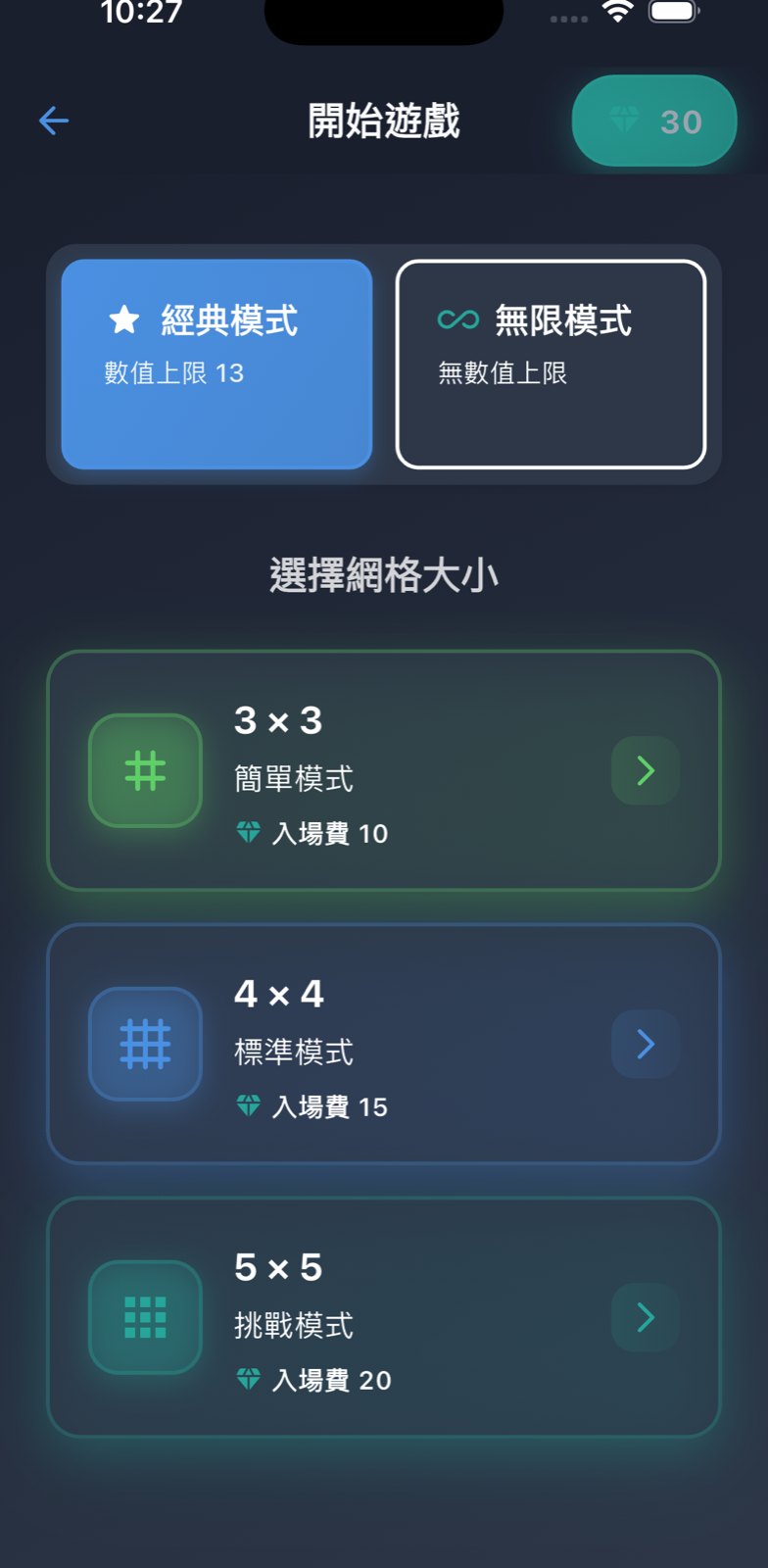Select the 經典模式 mode option
Screen dimensions: 768x1568
click(216, 365)
